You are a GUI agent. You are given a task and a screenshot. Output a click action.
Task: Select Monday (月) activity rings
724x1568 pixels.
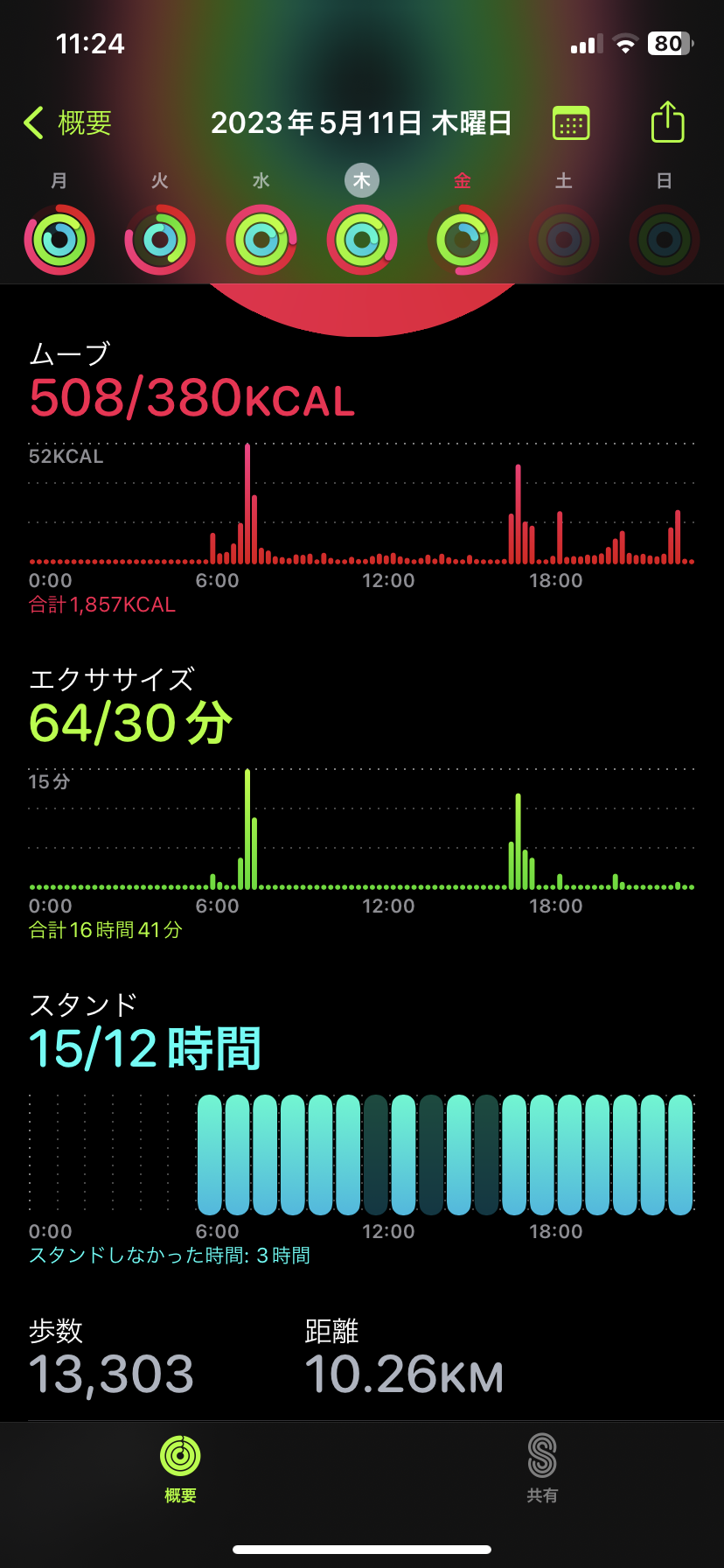59,240
